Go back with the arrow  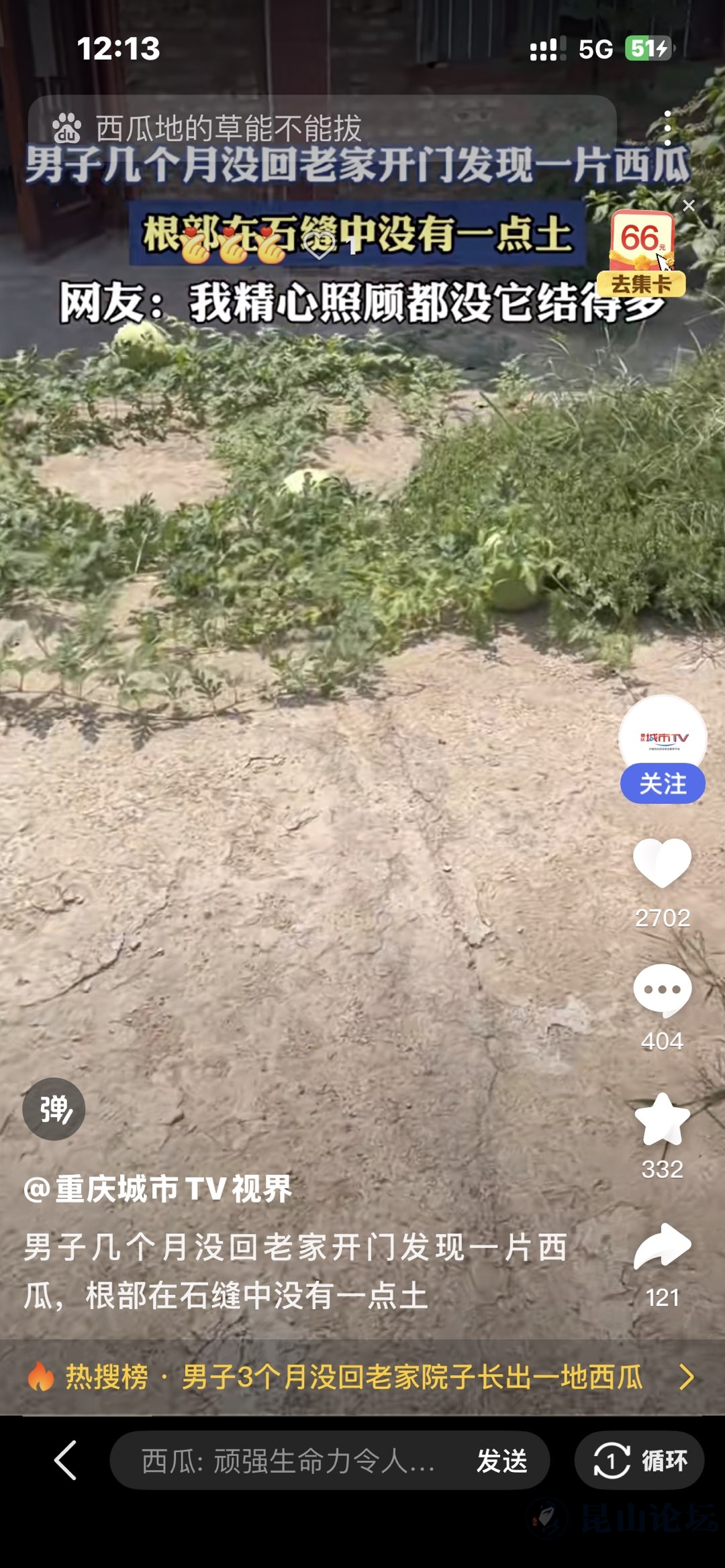pos(66,1460)
